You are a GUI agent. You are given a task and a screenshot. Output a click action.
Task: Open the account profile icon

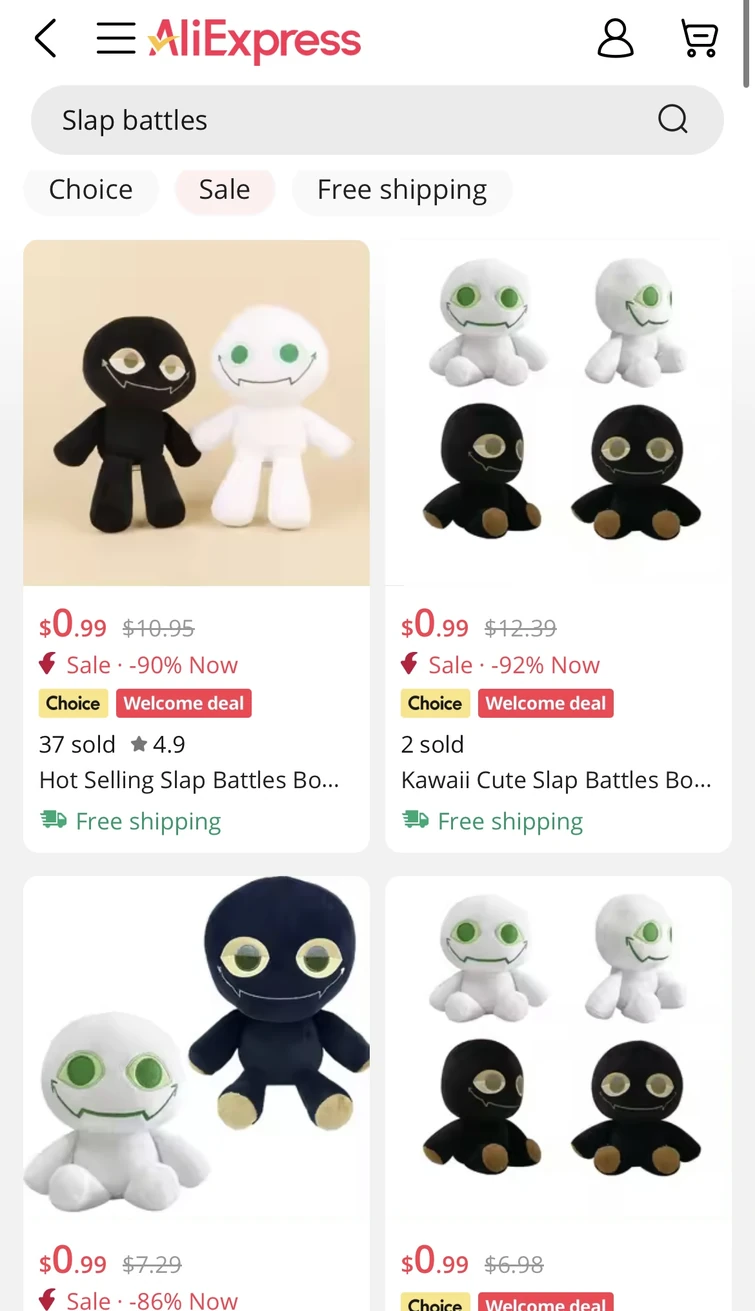pos(615,39)
